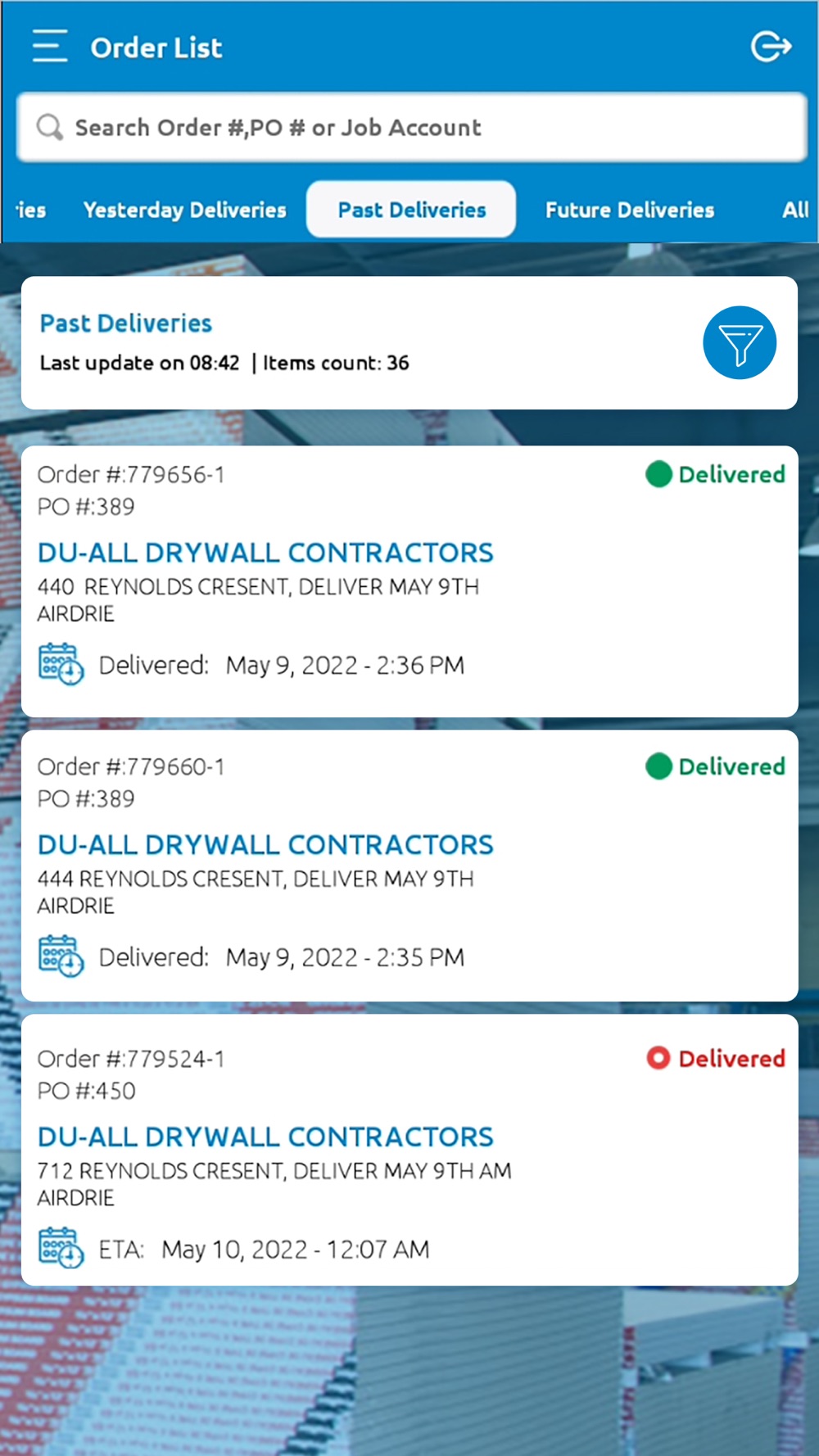Switch to Yesterday Deliveries tab
Image resolution: width=819 pixels, height=1456 pixels.
pyautogui.click(x=185, y=210)
